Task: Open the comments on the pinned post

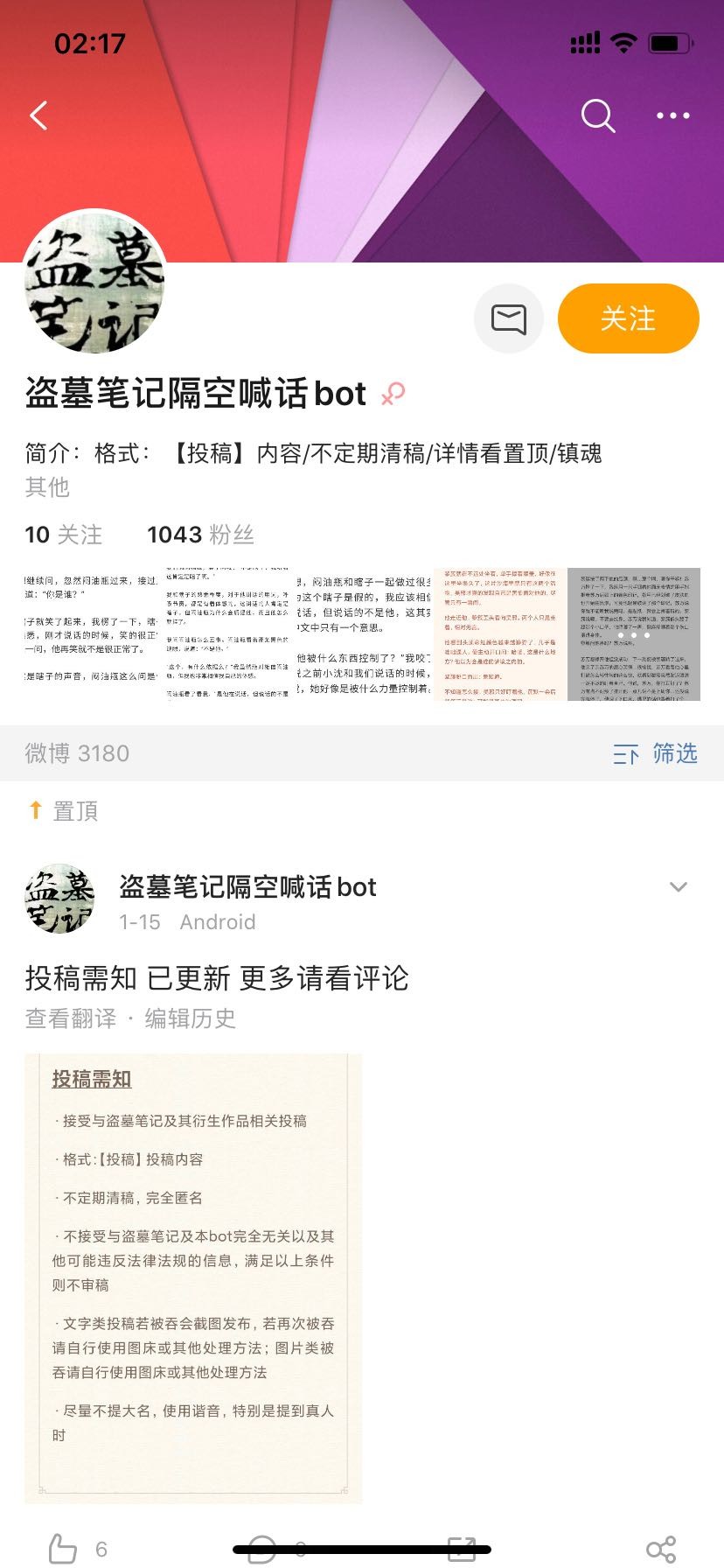Action: point(262,1549)
